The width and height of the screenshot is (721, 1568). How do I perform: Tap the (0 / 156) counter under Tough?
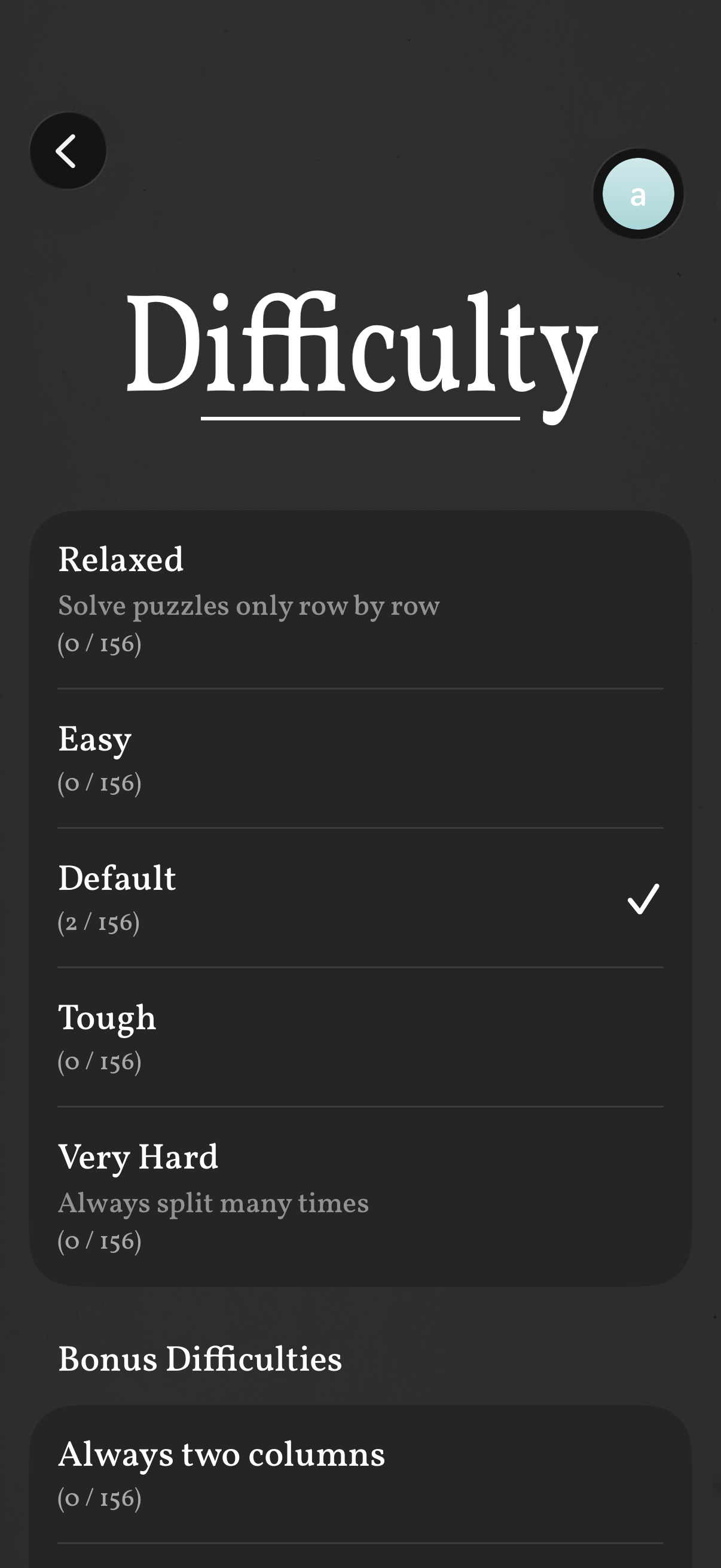pyautogui.click(x=100, y=1061)
